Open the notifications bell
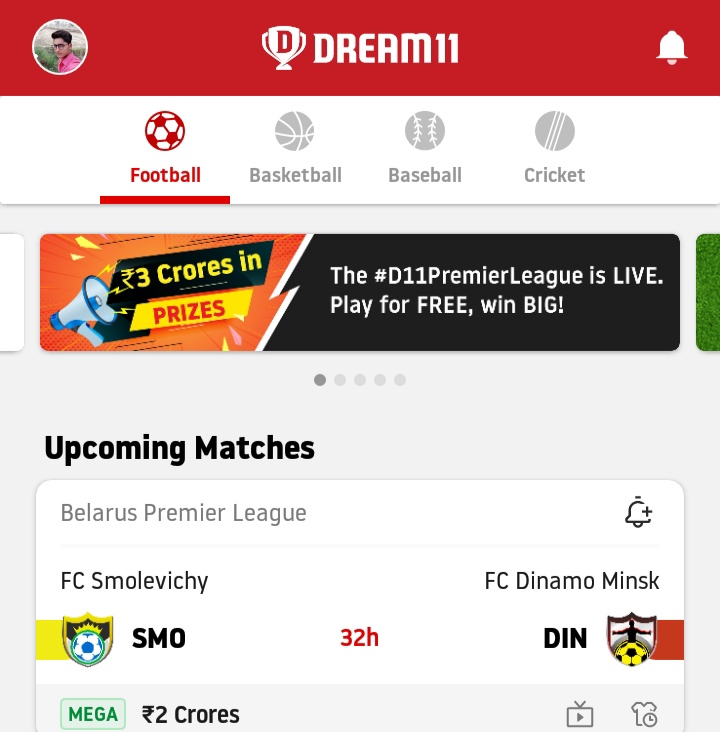The image size is (720, 732). tap(671, 47)
